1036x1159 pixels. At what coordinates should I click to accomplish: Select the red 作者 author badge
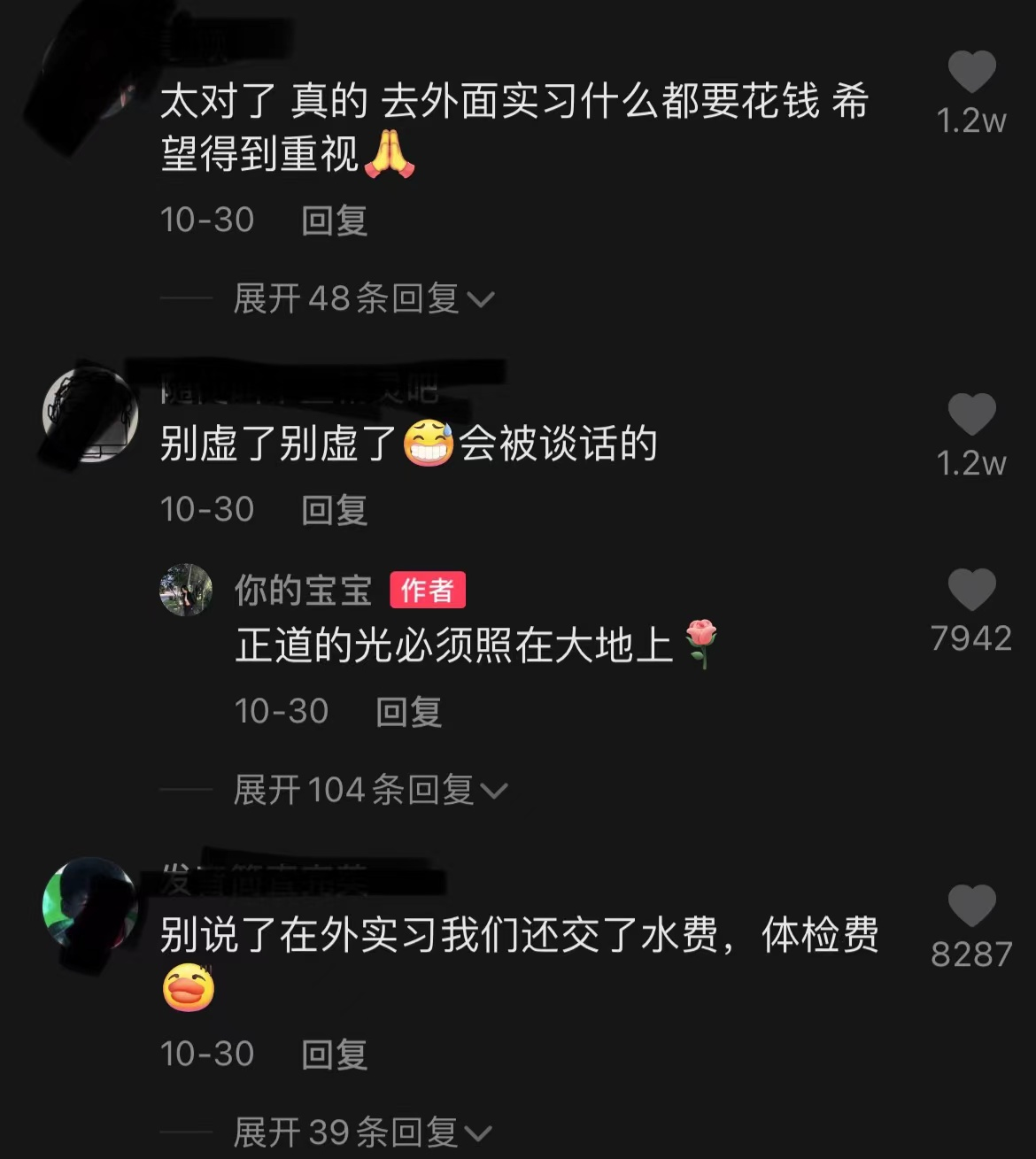coord(425,588)
